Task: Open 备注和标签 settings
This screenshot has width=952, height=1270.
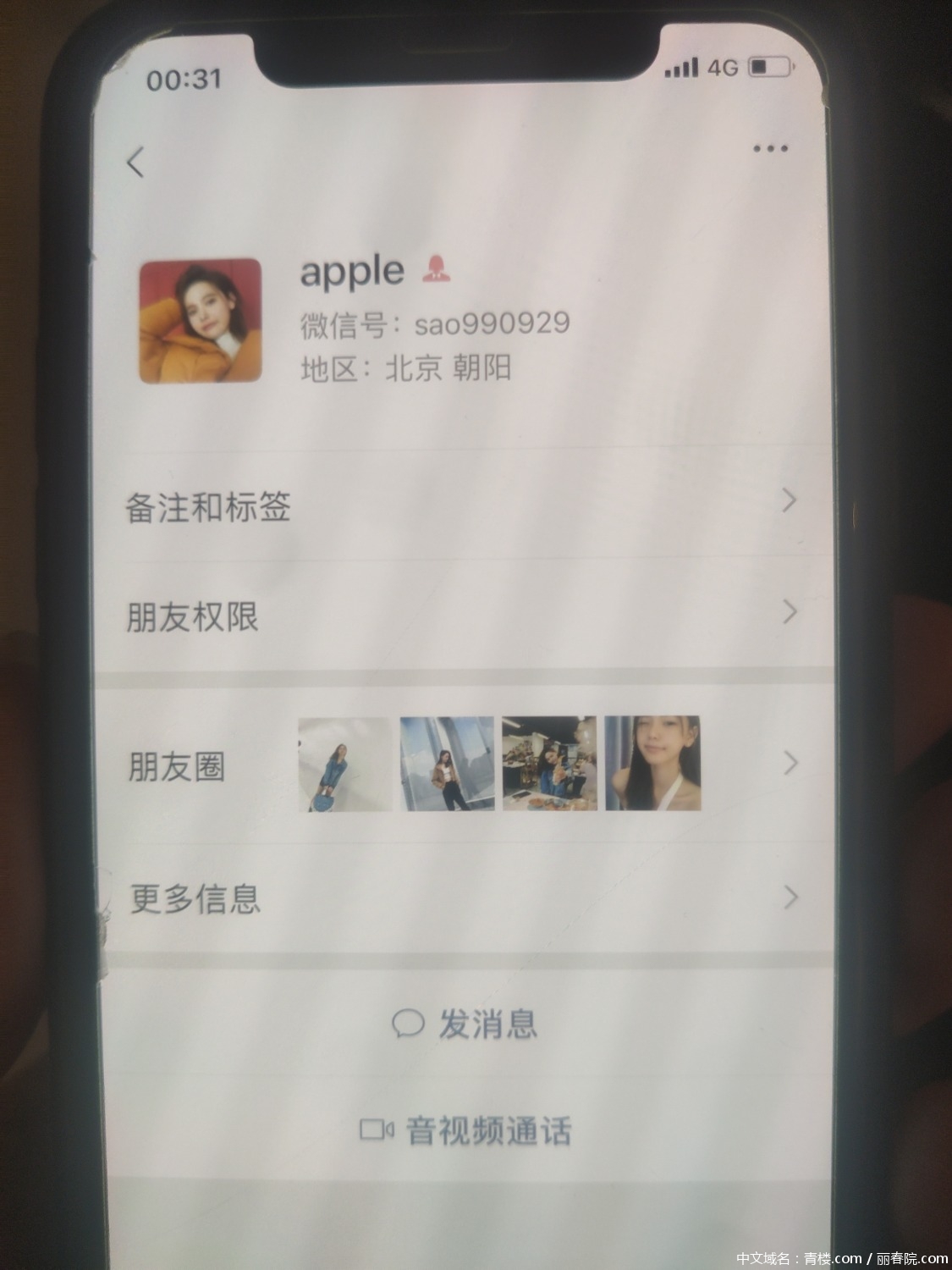Action: (x=461, y=505)
